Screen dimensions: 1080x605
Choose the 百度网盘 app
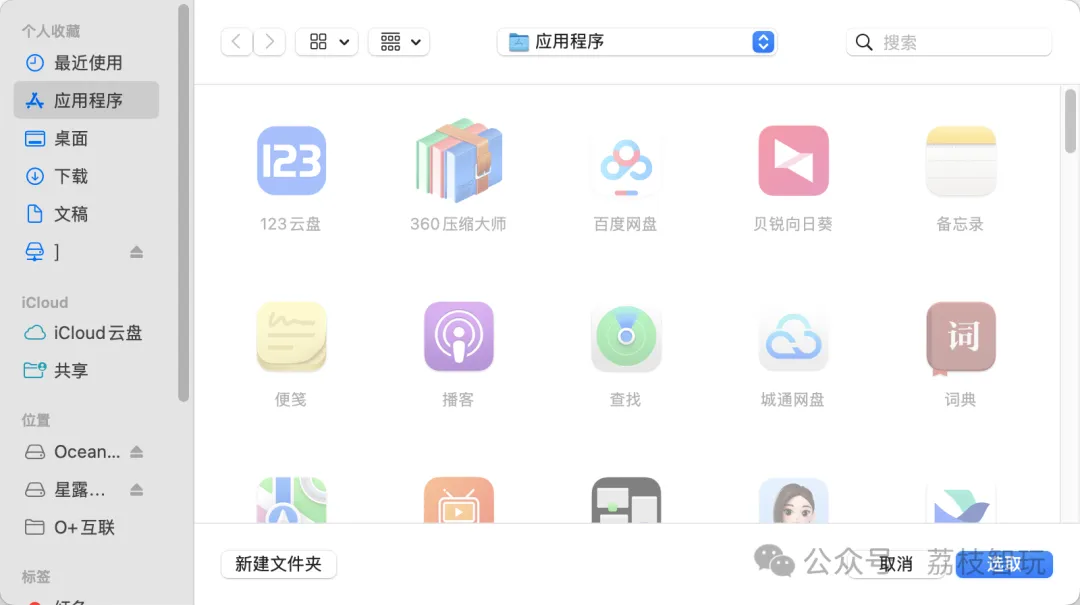click(626, 162)
